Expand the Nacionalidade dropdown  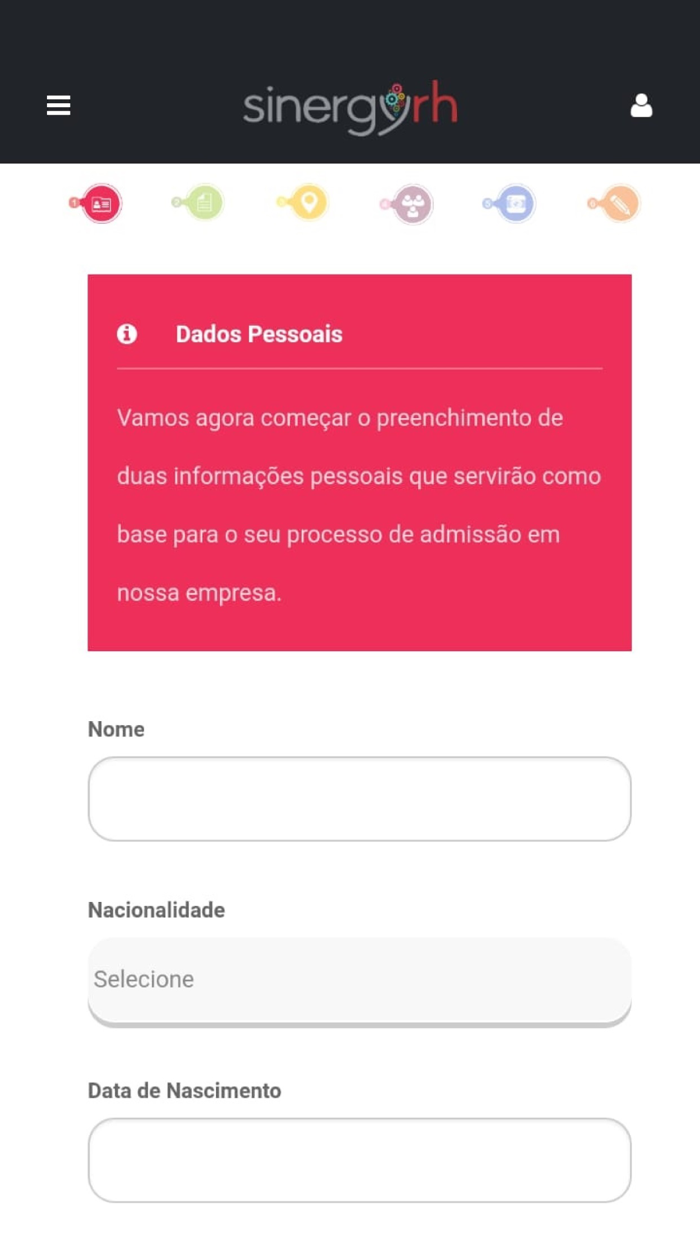(x=360, y=981)
